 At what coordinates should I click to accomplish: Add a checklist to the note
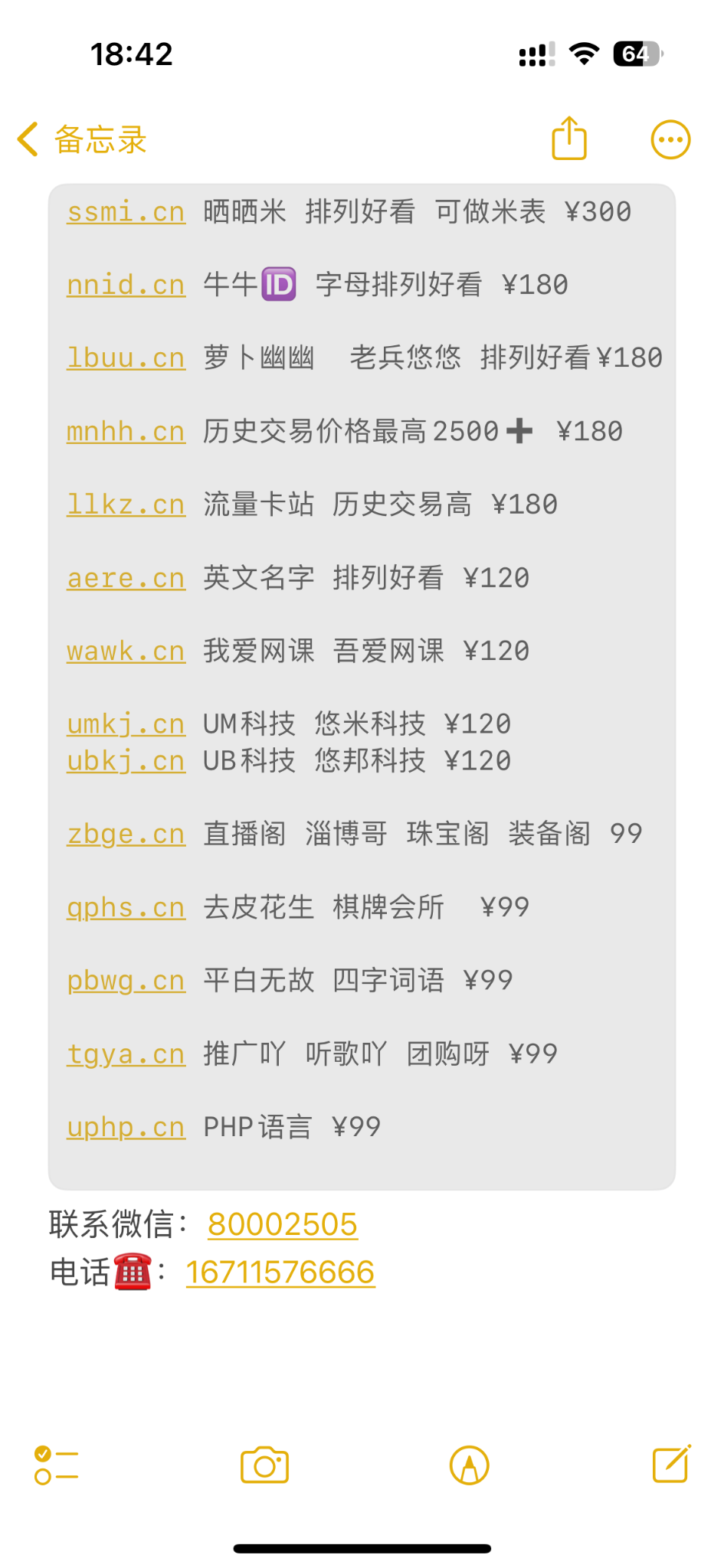57,1465
